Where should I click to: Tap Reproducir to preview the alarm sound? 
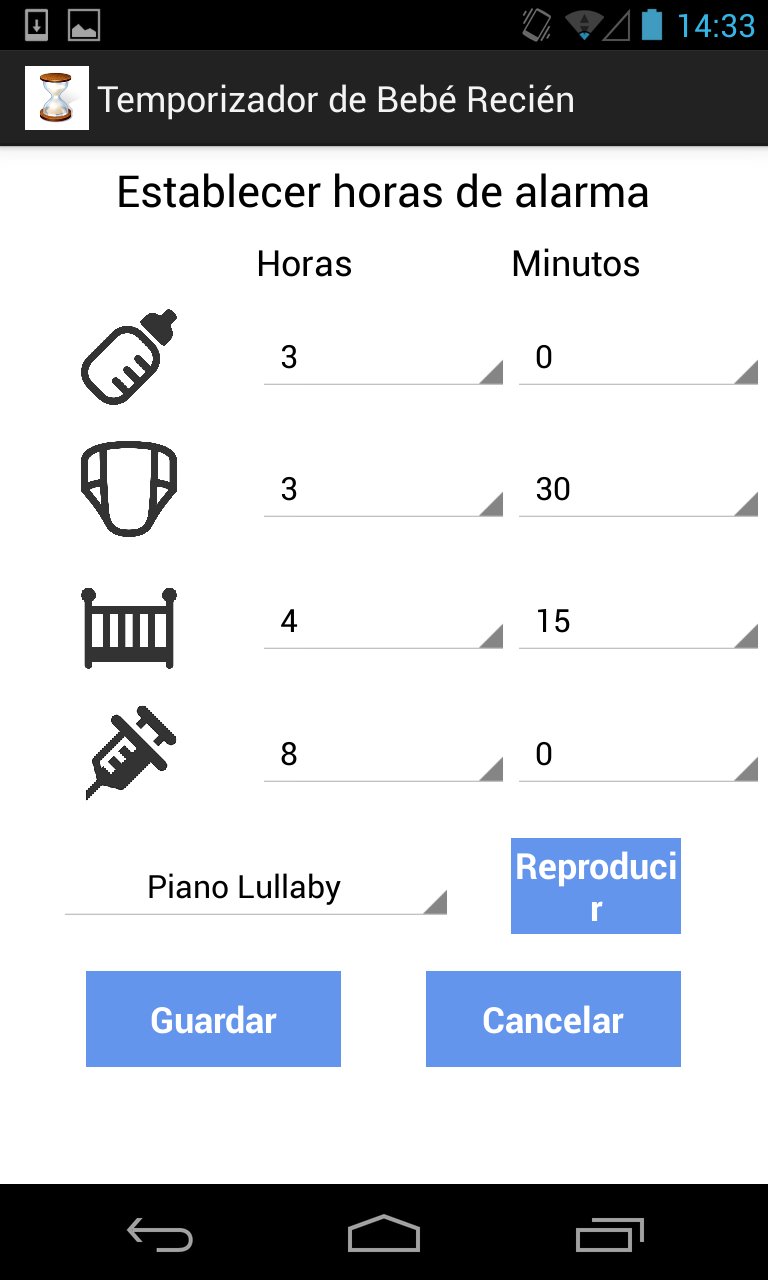(x=595, y=886)
